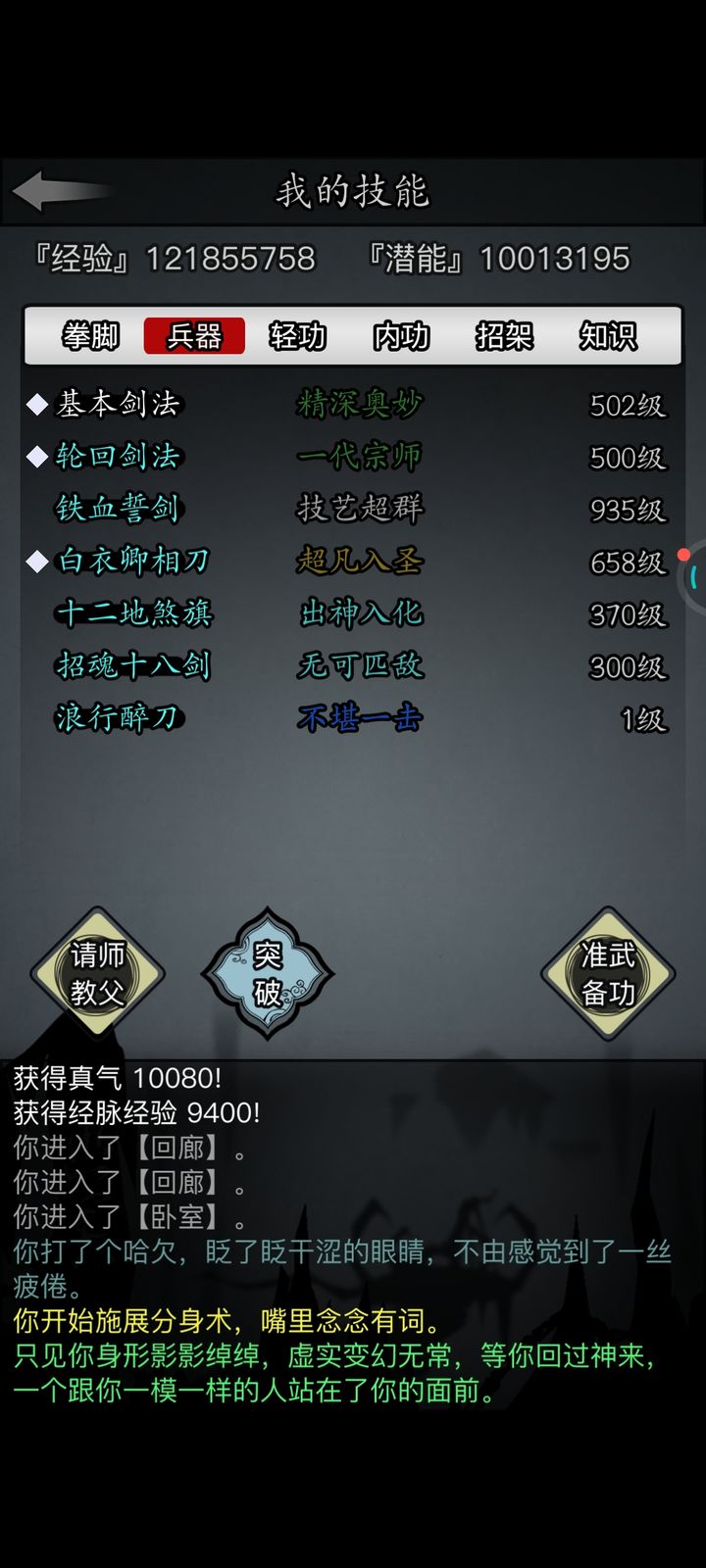The image size is (706, 1568).
Task: Select the 兵器 tab
Action: (194, 336)
